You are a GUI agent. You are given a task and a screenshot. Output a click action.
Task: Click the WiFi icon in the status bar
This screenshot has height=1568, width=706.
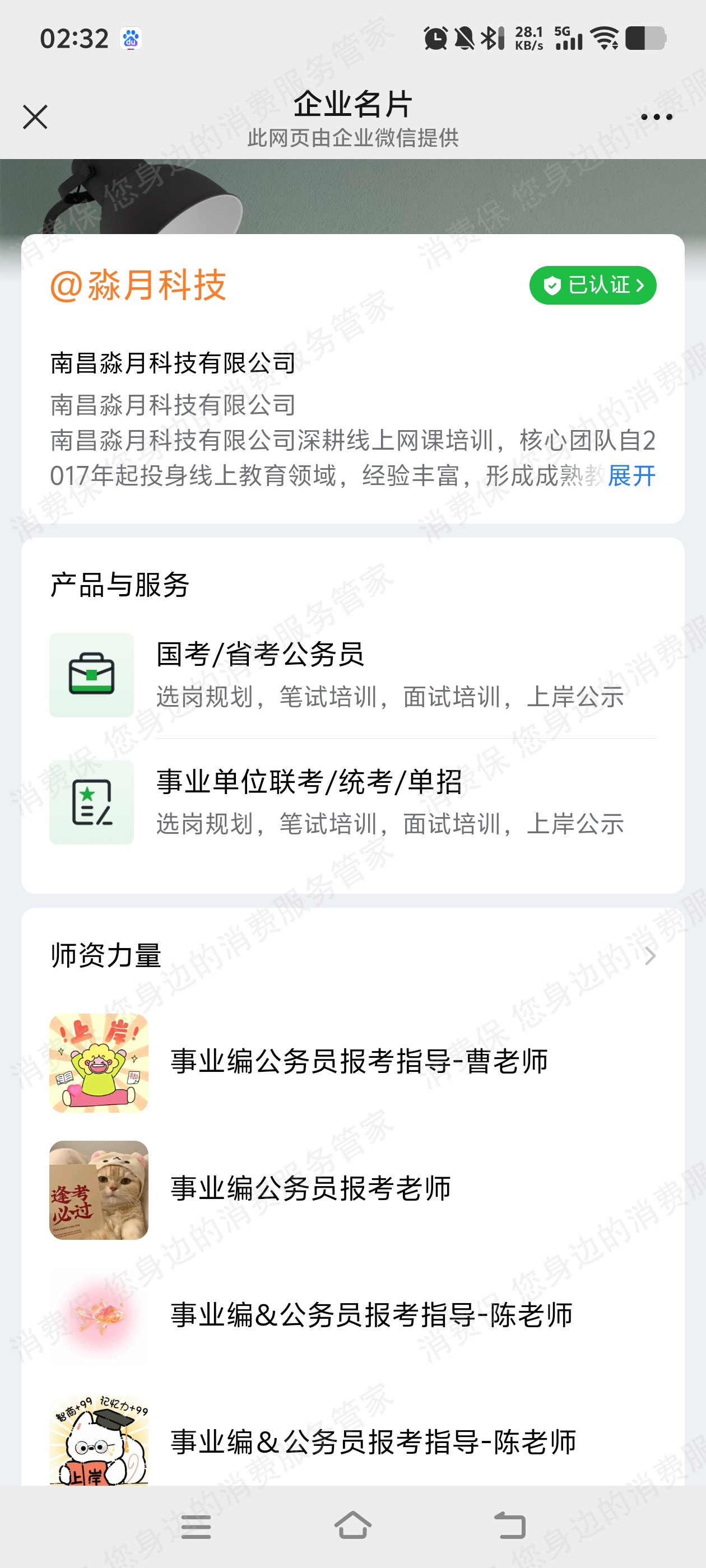coord(605,38)
